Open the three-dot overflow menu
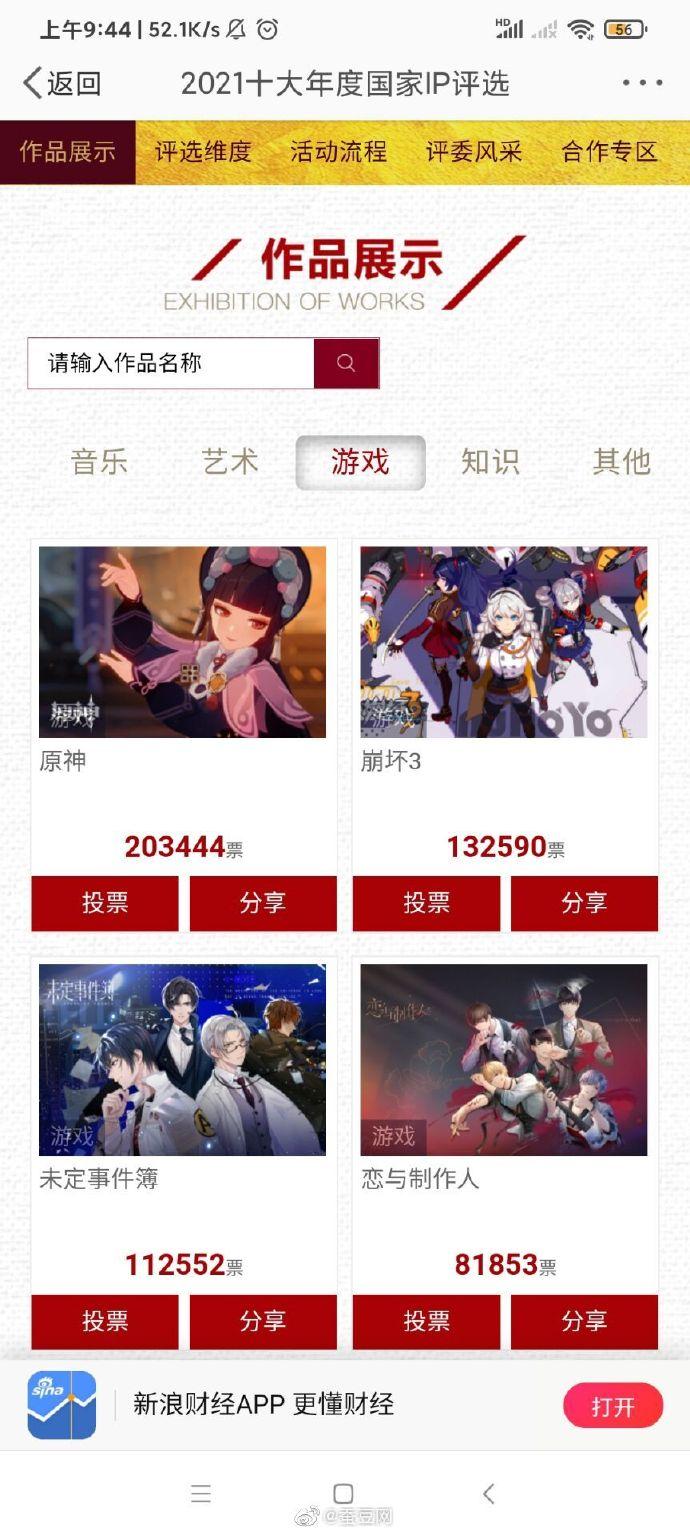The image size is (690, 1533). (x=642, y=83)
